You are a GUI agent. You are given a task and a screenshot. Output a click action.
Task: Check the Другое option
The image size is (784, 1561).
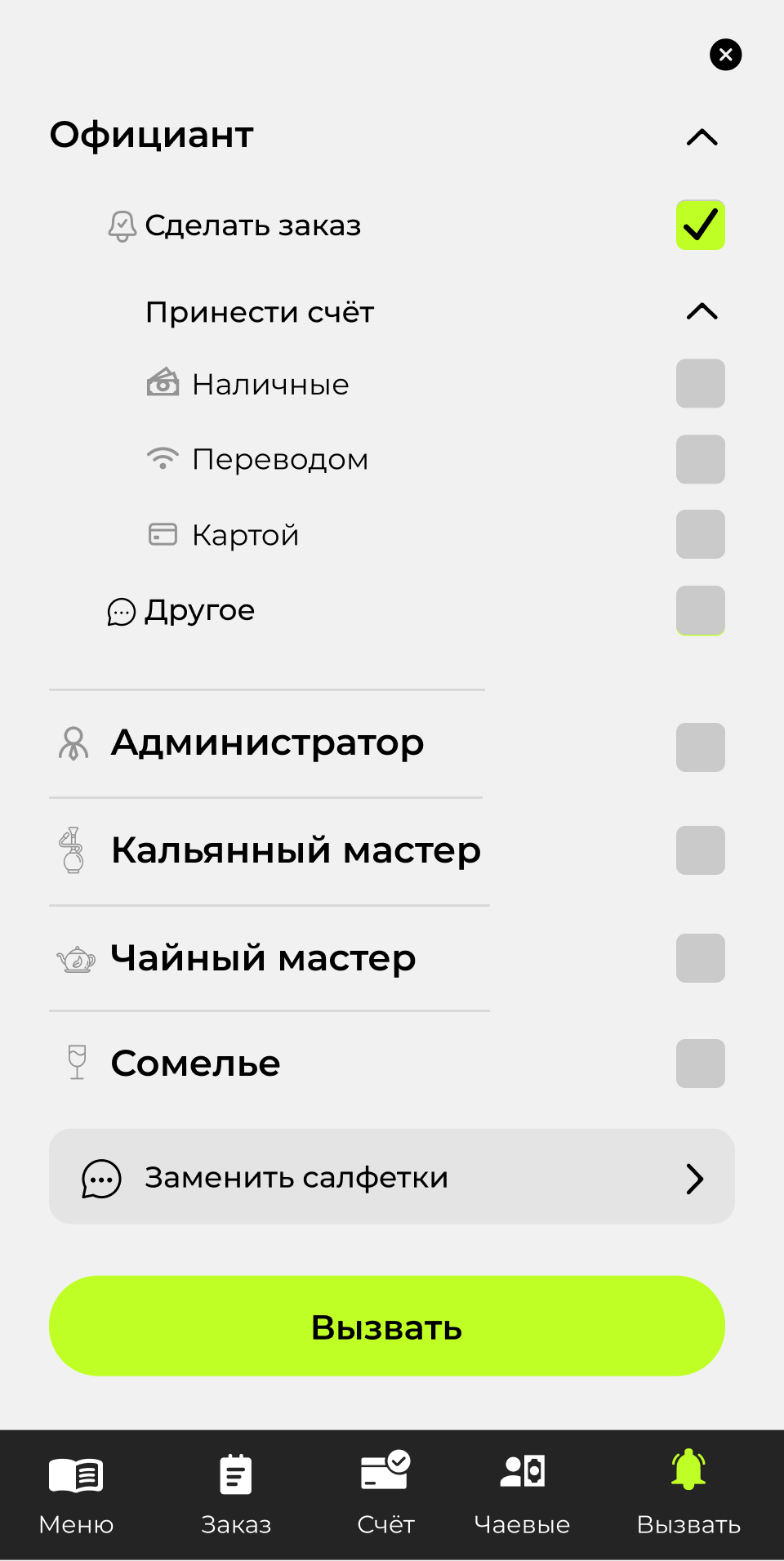point(700,610)
